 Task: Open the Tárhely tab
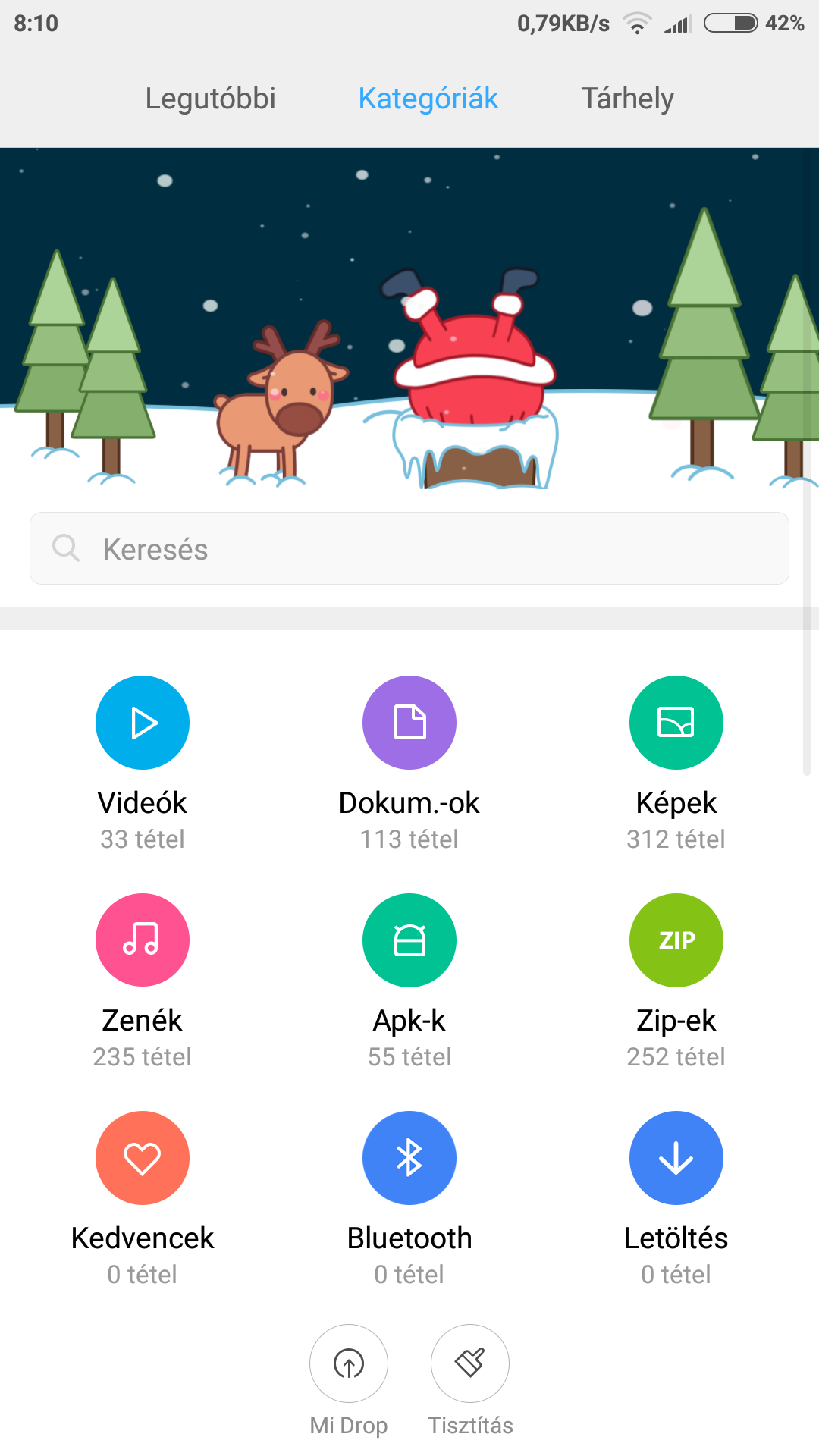tap(627, 99)
